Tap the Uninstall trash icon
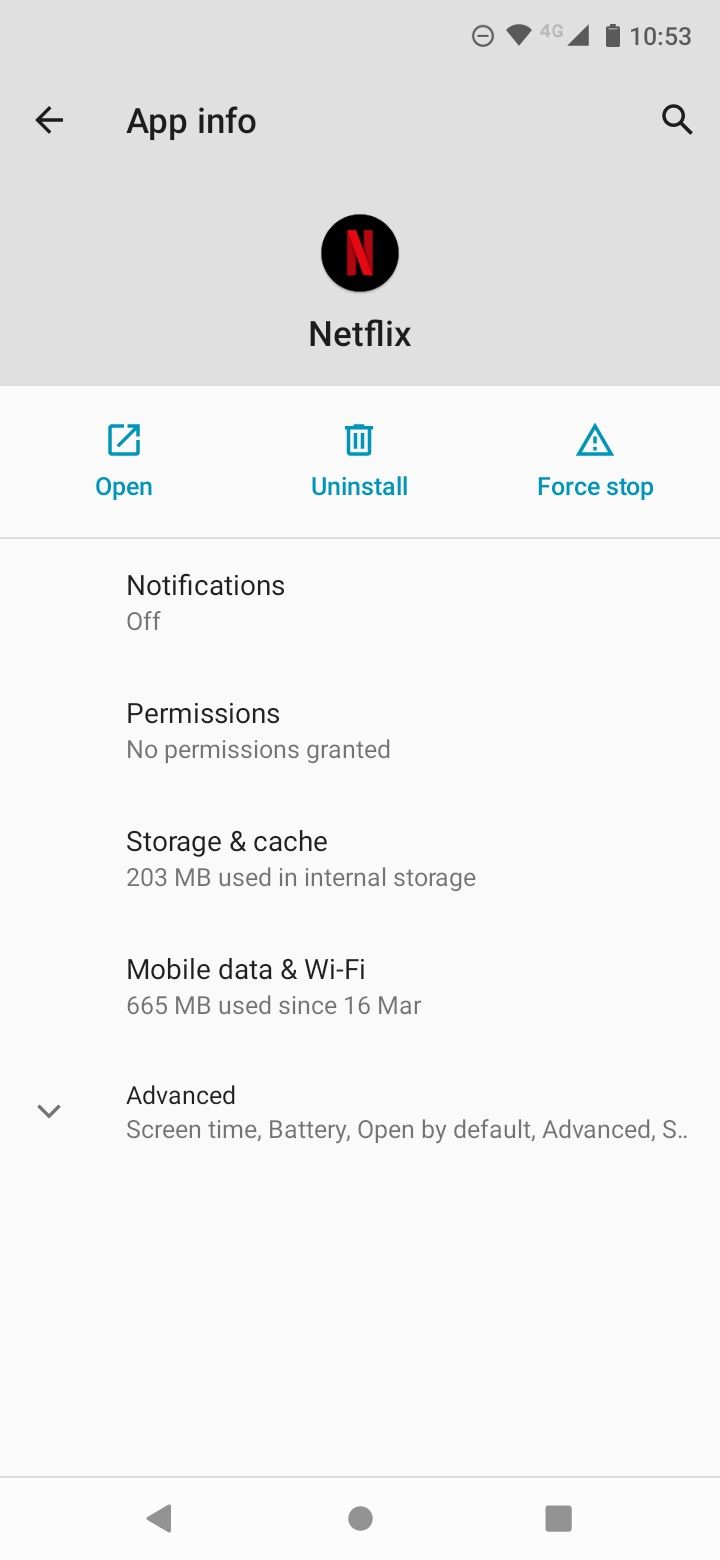 [359, 440]
